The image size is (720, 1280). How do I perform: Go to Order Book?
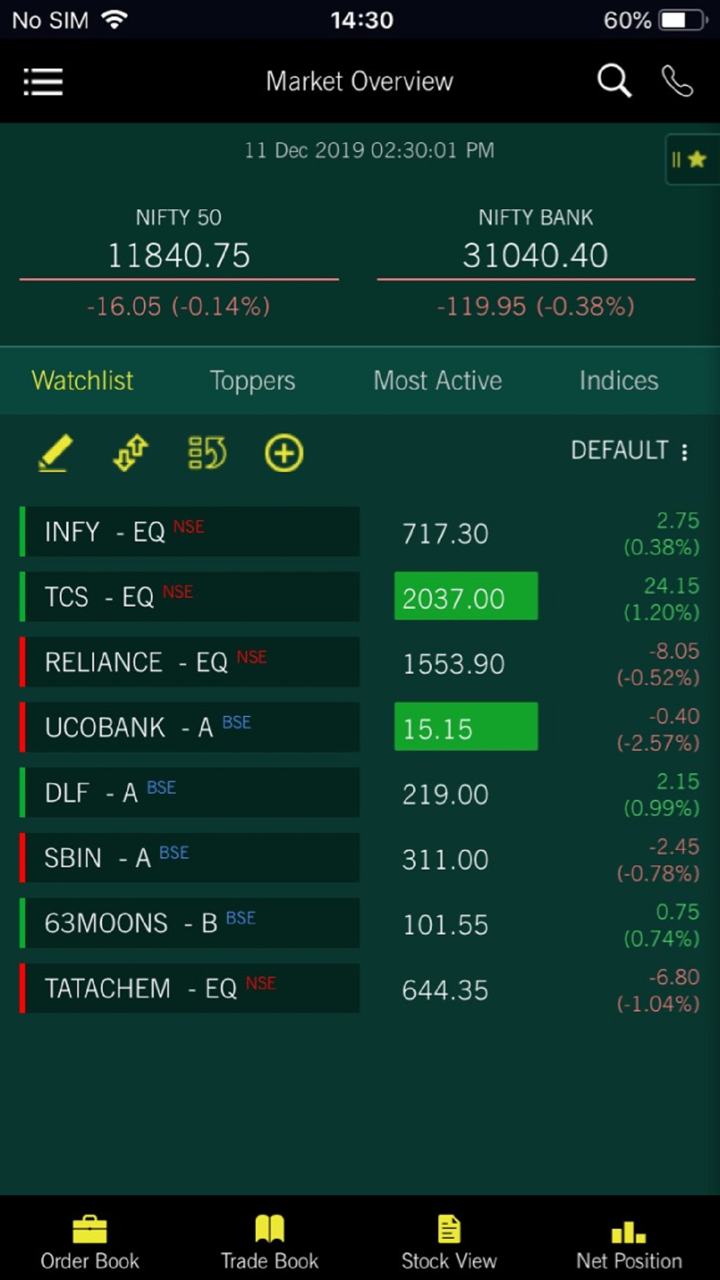coord(90,1242)
